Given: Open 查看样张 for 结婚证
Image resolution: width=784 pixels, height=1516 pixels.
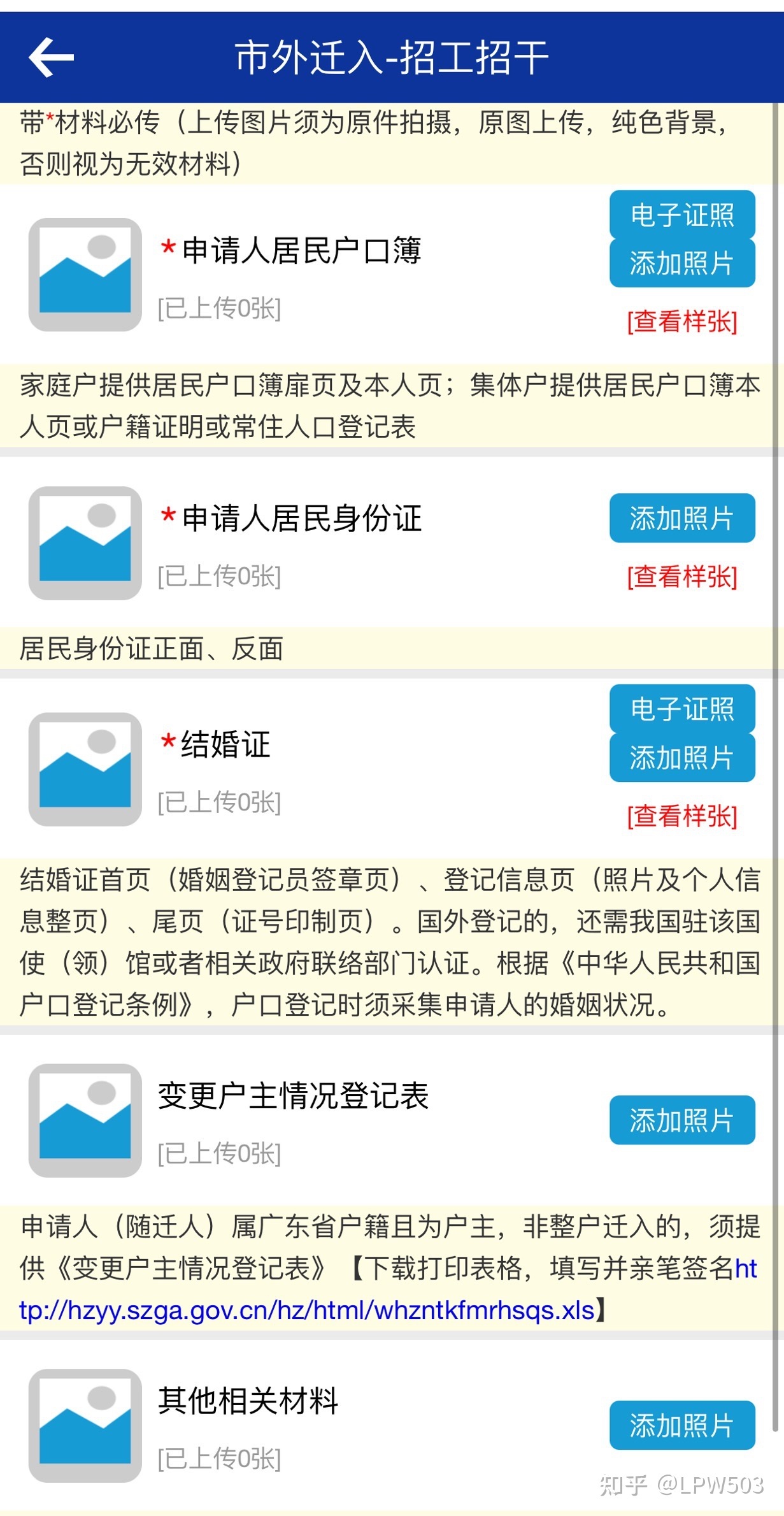Looking at the screenshot, I should (682, 816).
